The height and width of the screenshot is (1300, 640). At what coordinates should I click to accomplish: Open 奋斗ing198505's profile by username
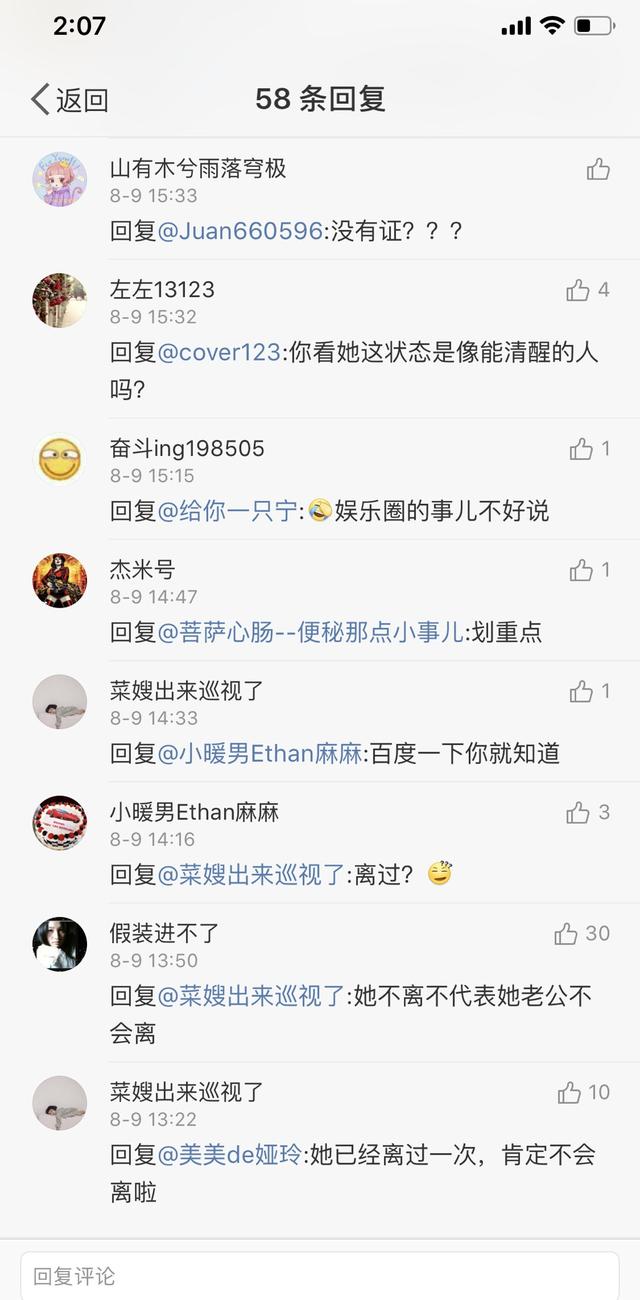pos(187,449)
